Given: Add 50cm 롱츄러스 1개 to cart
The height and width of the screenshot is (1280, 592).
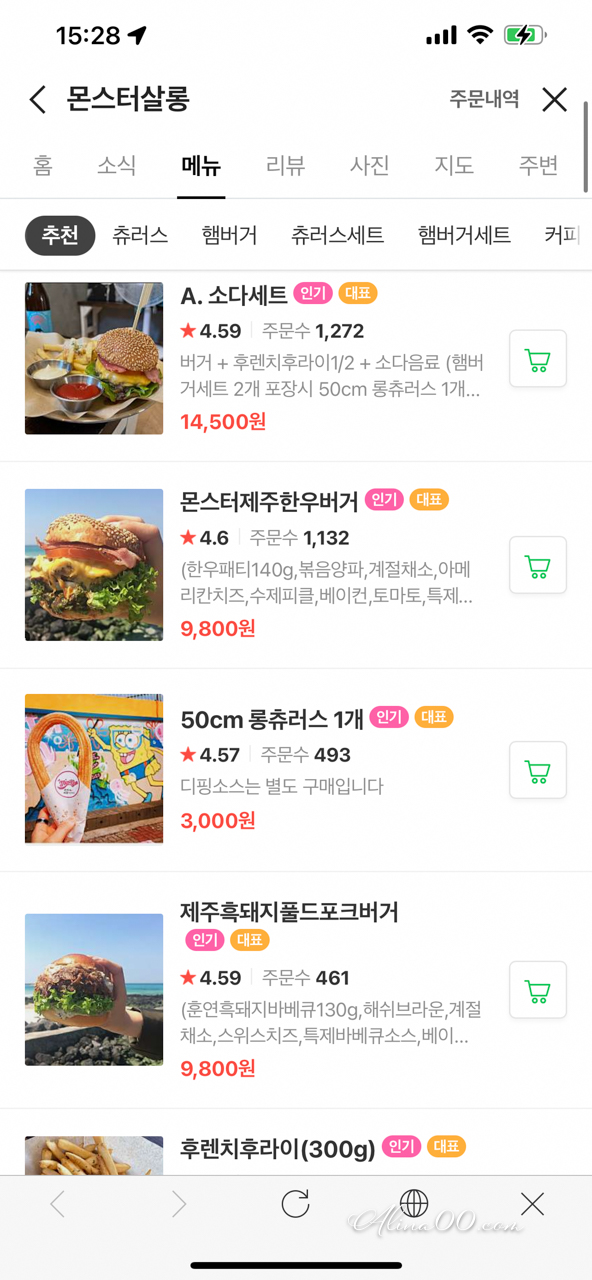Looking at the screenshot, I should 538,770.
